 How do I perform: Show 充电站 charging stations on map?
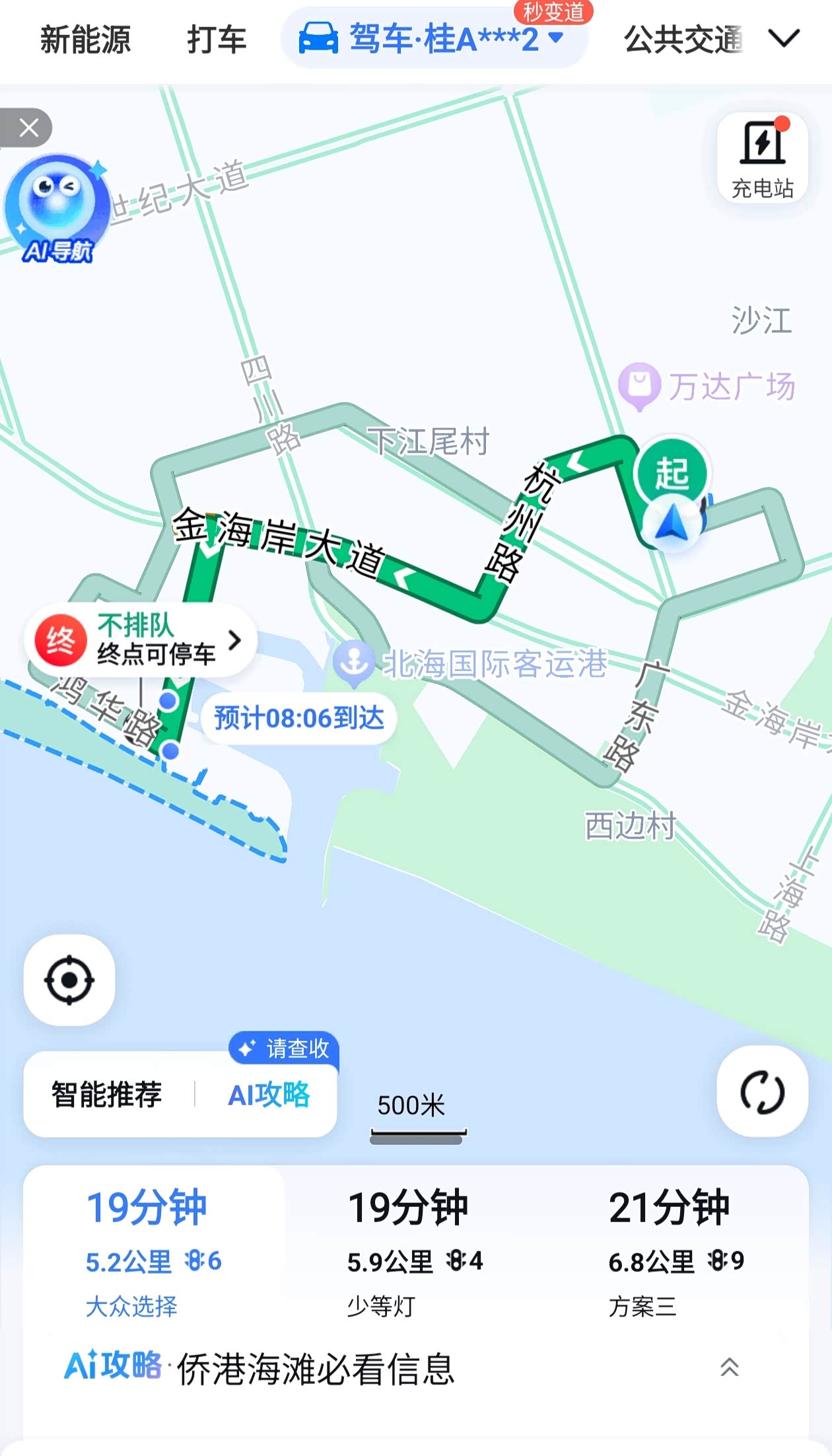762,159
